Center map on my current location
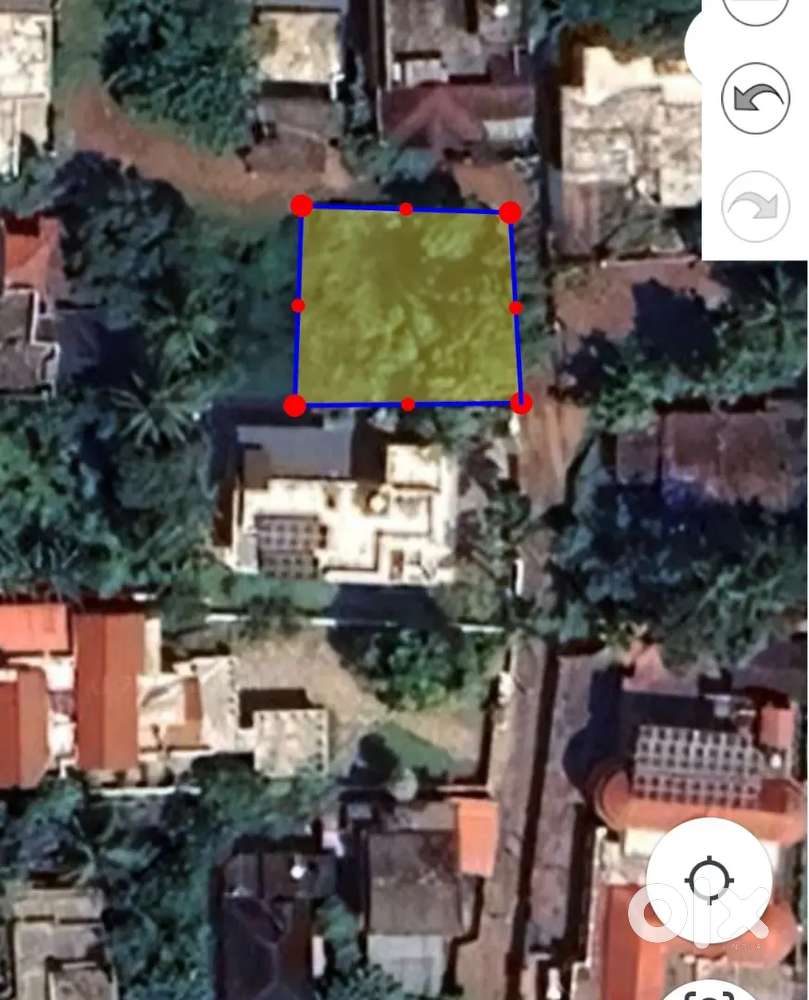The image size is (809, 1000). pos(709,881)
